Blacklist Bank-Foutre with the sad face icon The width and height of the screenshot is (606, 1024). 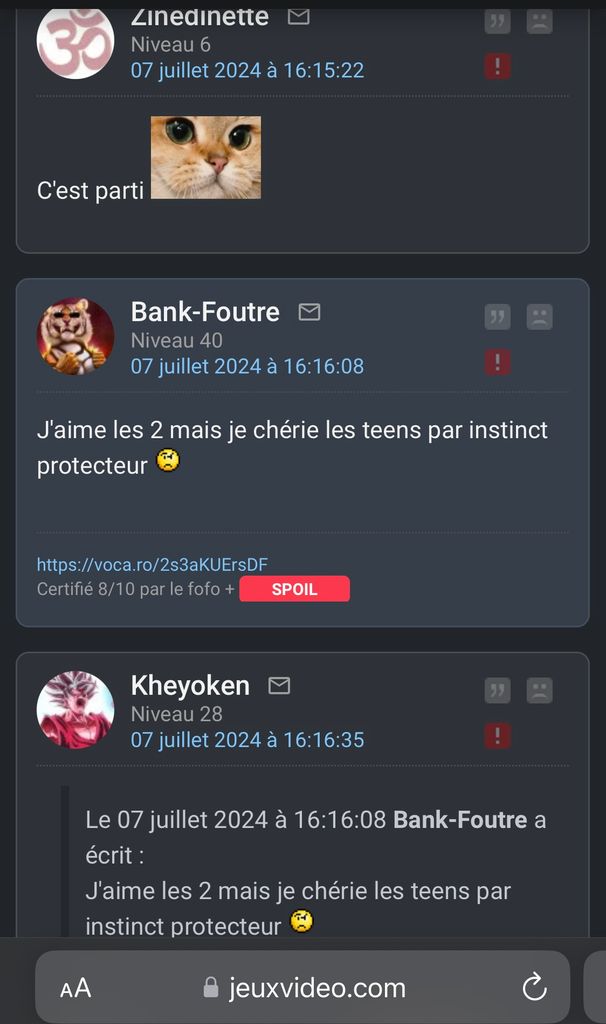(x=539, y=317)
